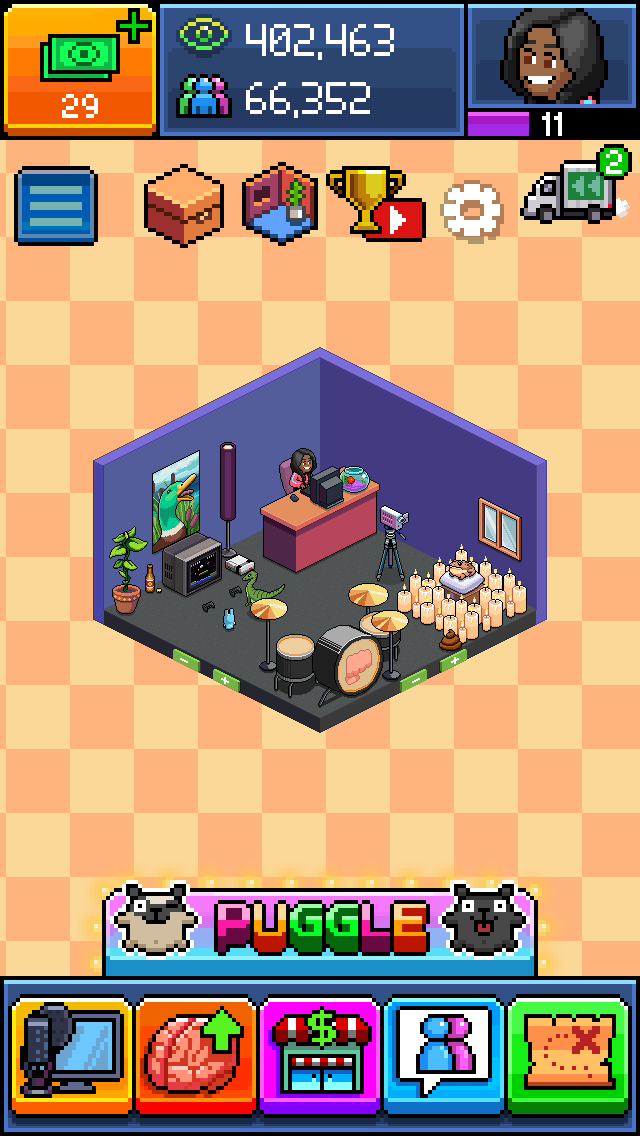Check the delivery truck packages
Viewport: 640px width, 1136px height.
click(574, 190)
